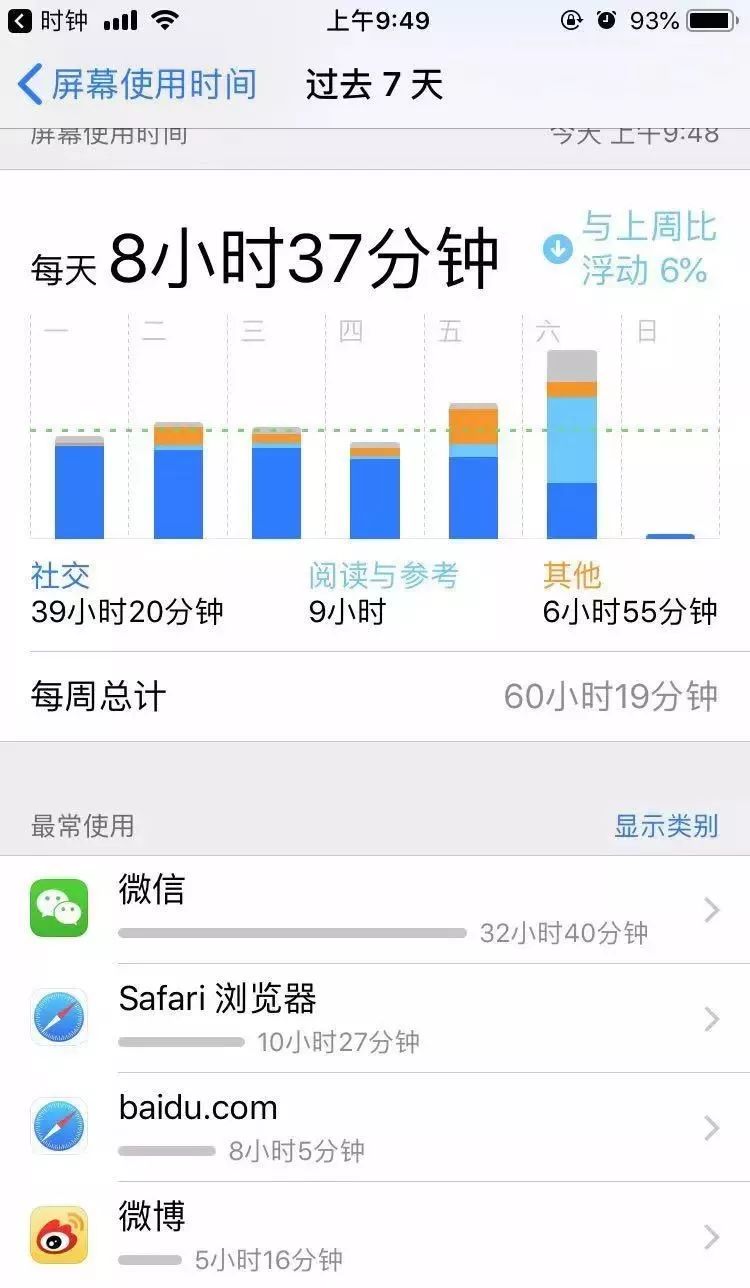This screenshot has height=1288, width=750.
Task: Tap the 微博 (Weibo) app icon
Action: (58, 1233)
